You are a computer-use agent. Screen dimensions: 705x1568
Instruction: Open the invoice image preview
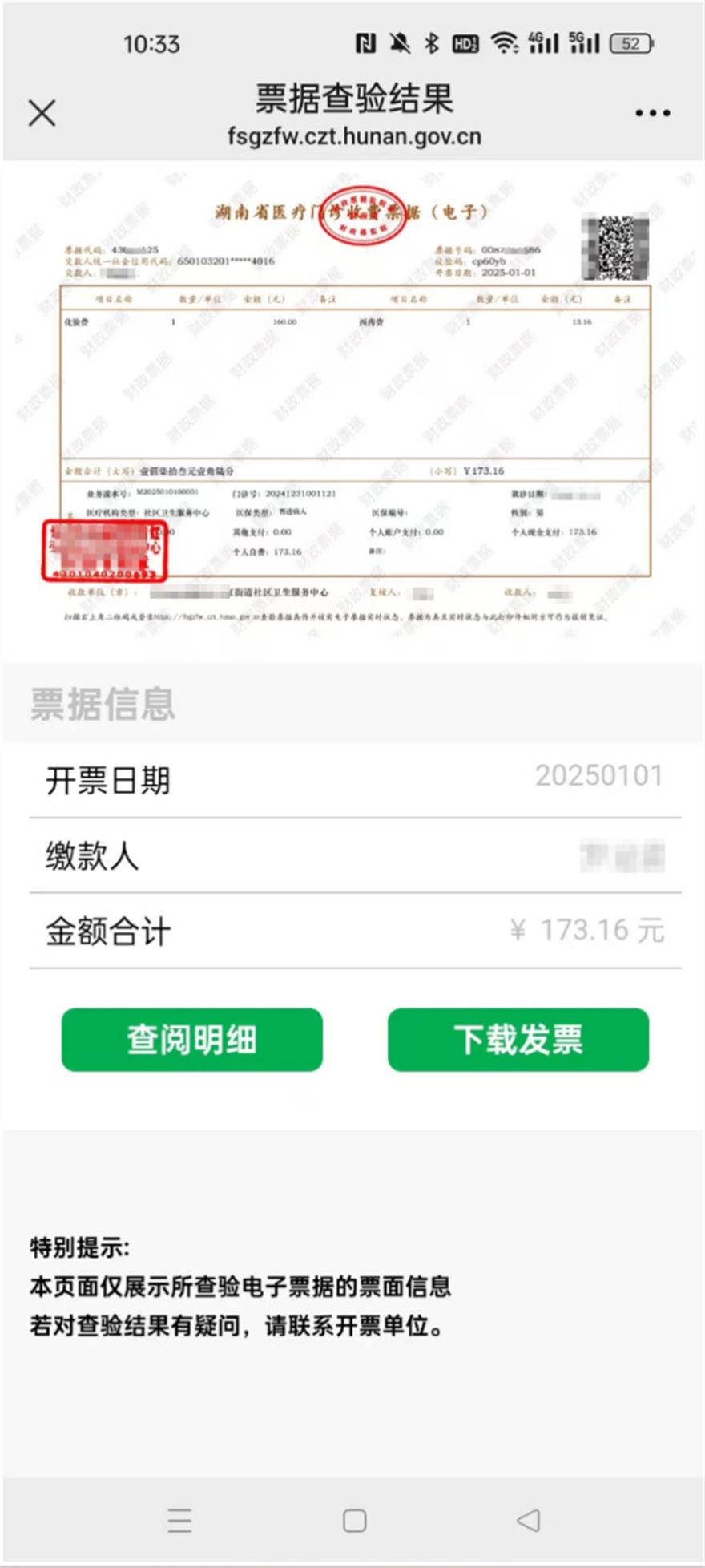(352, 409)
